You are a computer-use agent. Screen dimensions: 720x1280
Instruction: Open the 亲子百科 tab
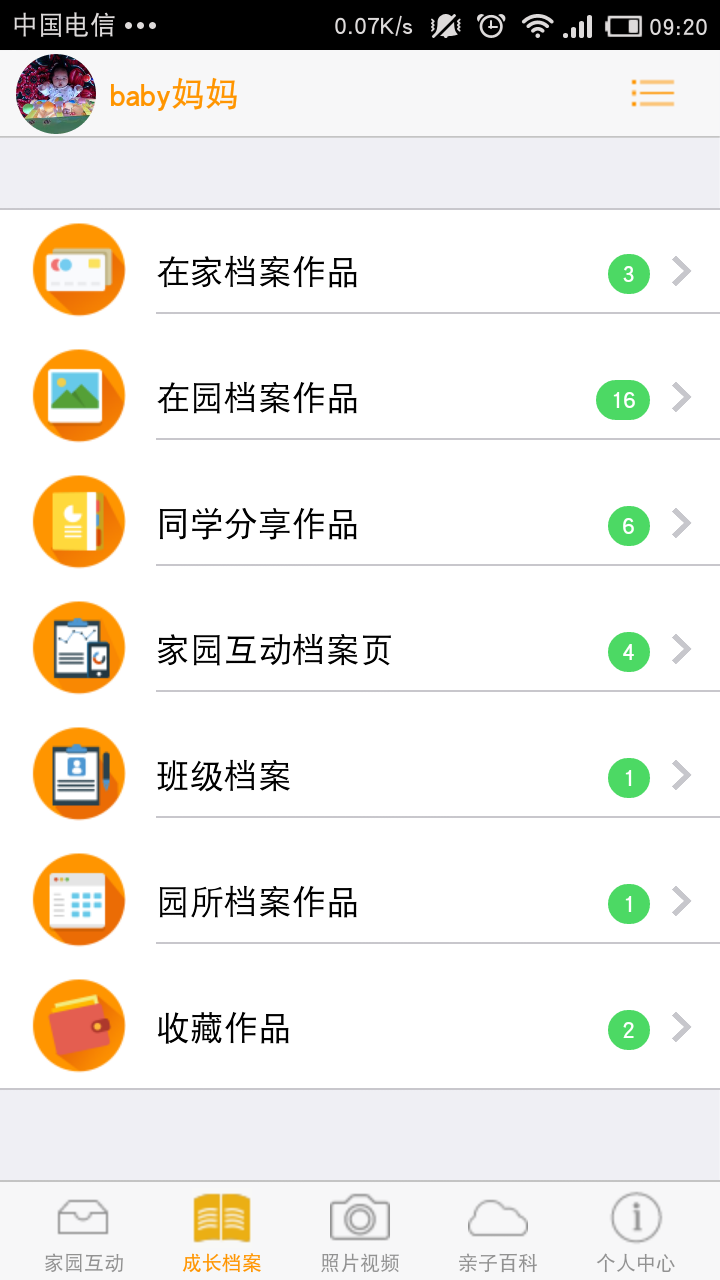click(x=498, y=1233)
